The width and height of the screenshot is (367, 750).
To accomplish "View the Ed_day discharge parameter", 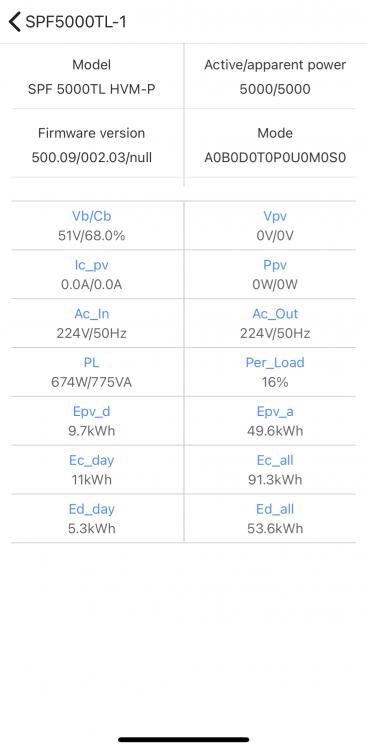I will click(91, 509).
